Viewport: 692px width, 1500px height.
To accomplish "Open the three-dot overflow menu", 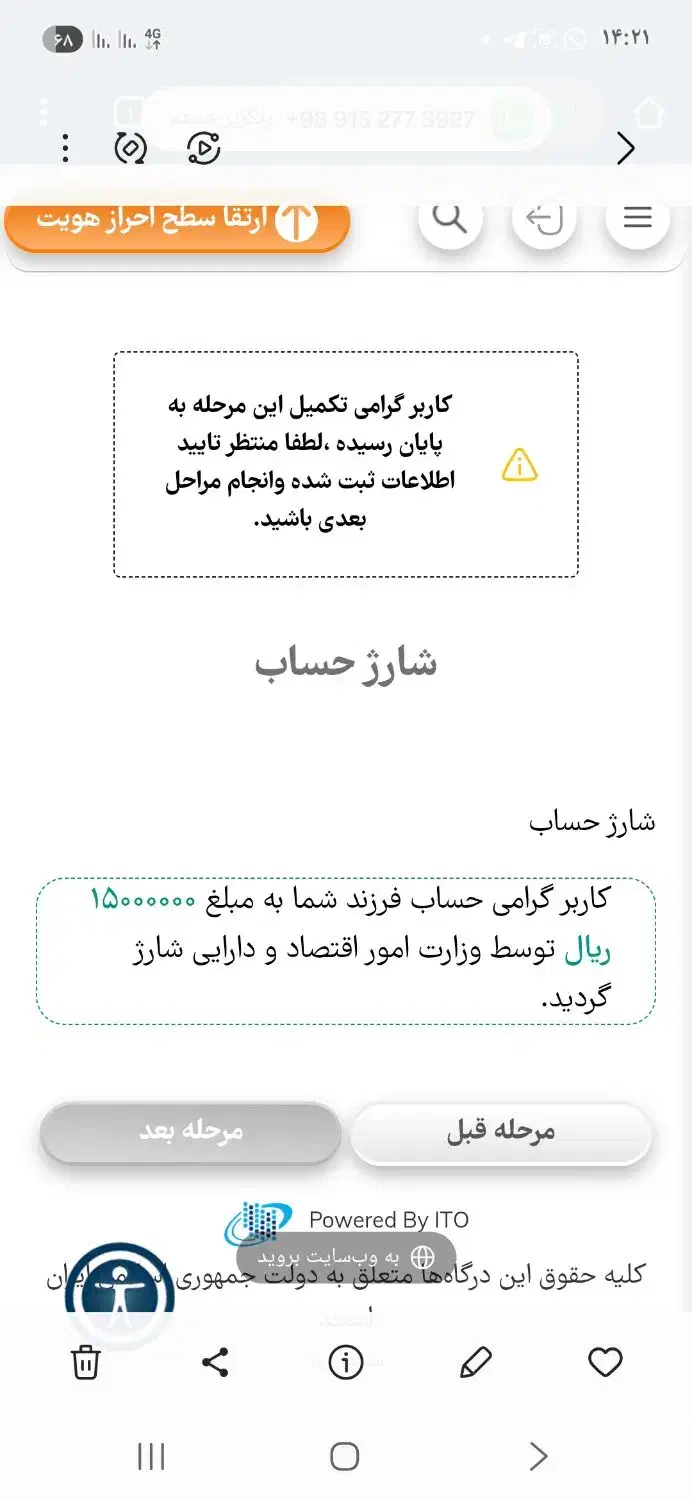I will [65, 149].
